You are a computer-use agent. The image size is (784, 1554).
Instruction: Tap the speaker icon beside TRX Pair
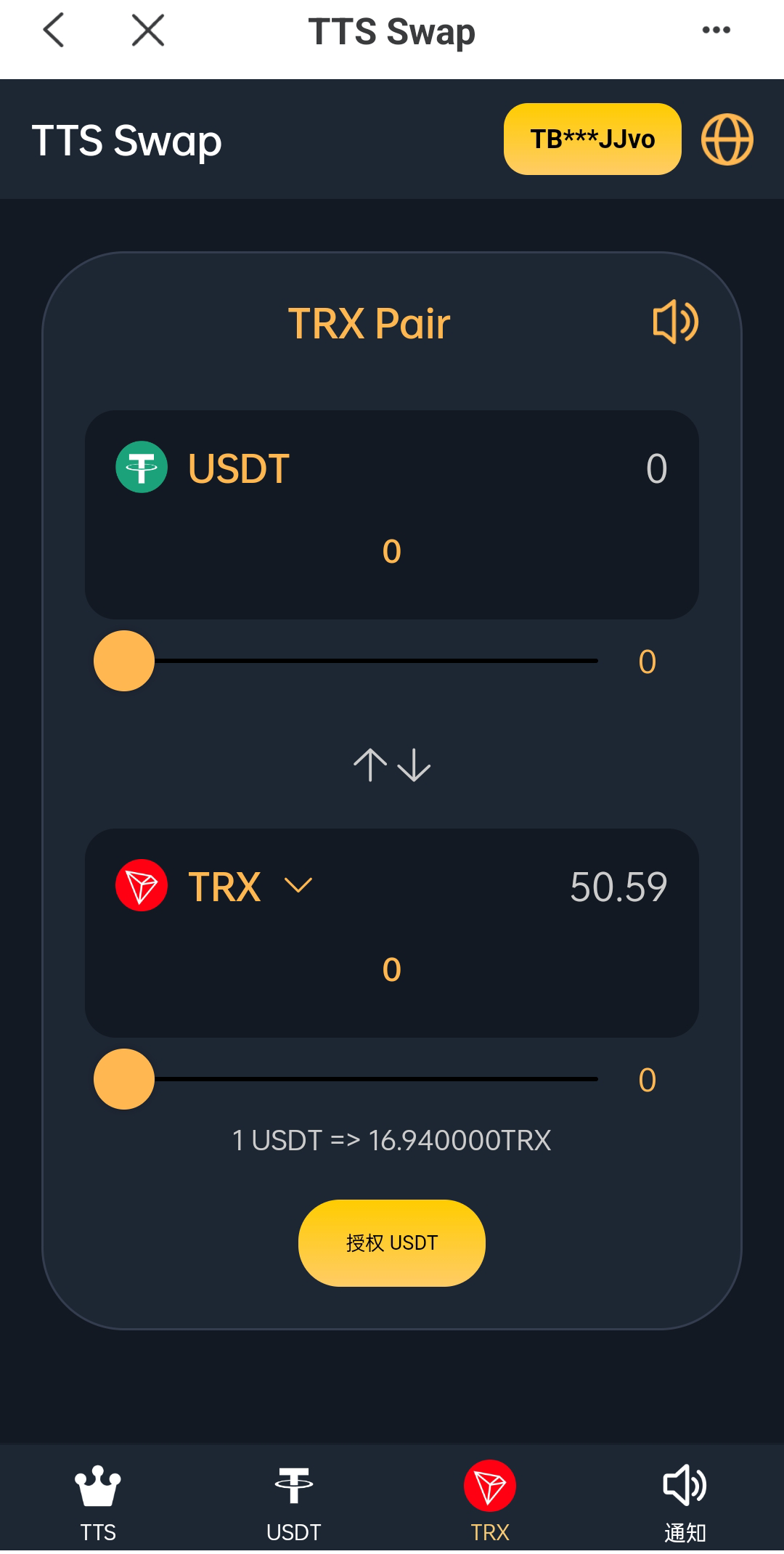click(x=675, y=322)
